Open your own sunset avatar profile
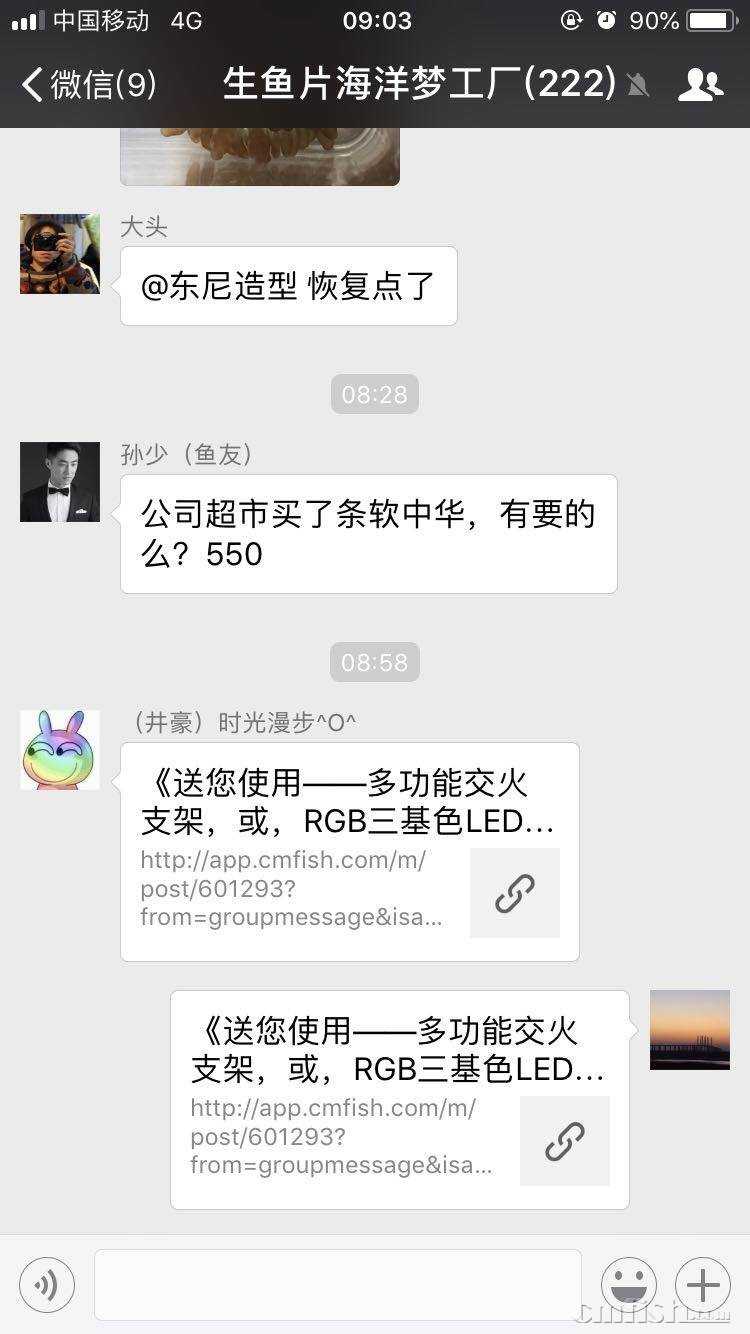Image resolution: width=750 pixels, height=1334 pixels. point(690,1030)
